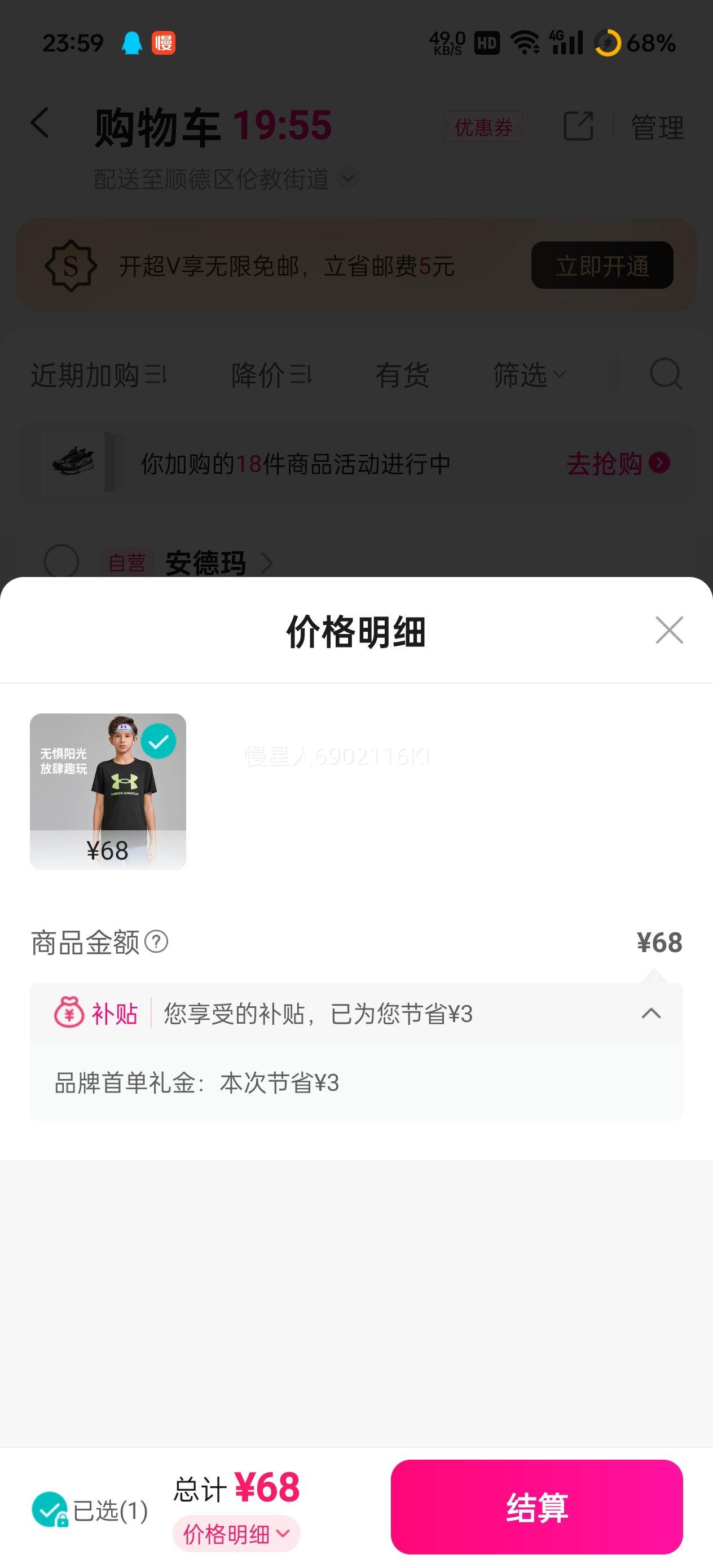
Task: Collapse the 补贴 savings details
Action: click(x=651, y=1014)
